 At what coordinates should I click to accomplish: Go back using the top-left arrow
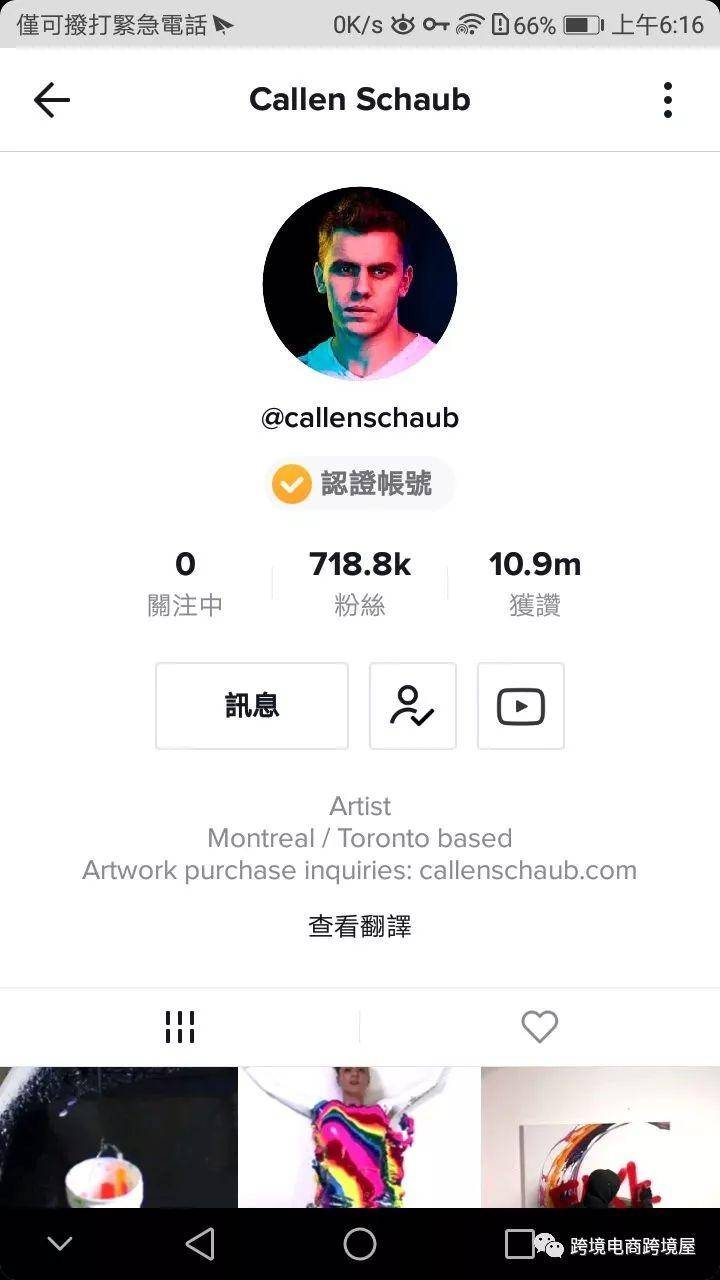click(52, 100)
